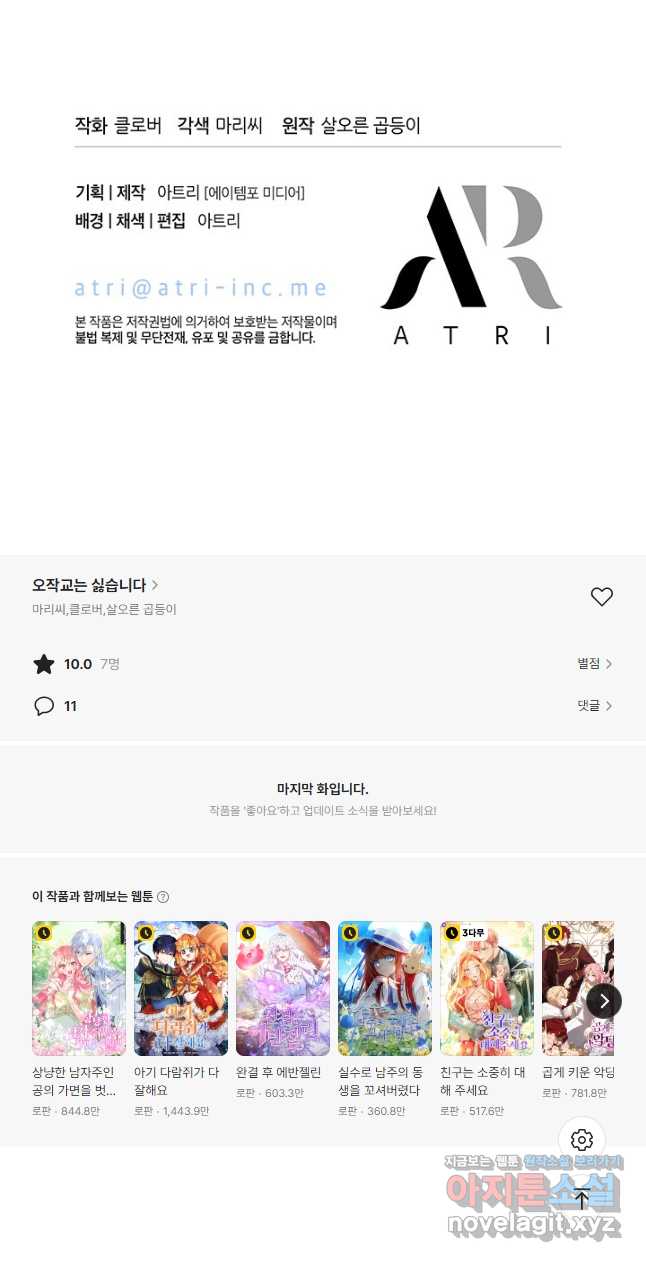Open the info icon beside 함께보는 웹툰
646x1262 pixels.
pos(163,897)
